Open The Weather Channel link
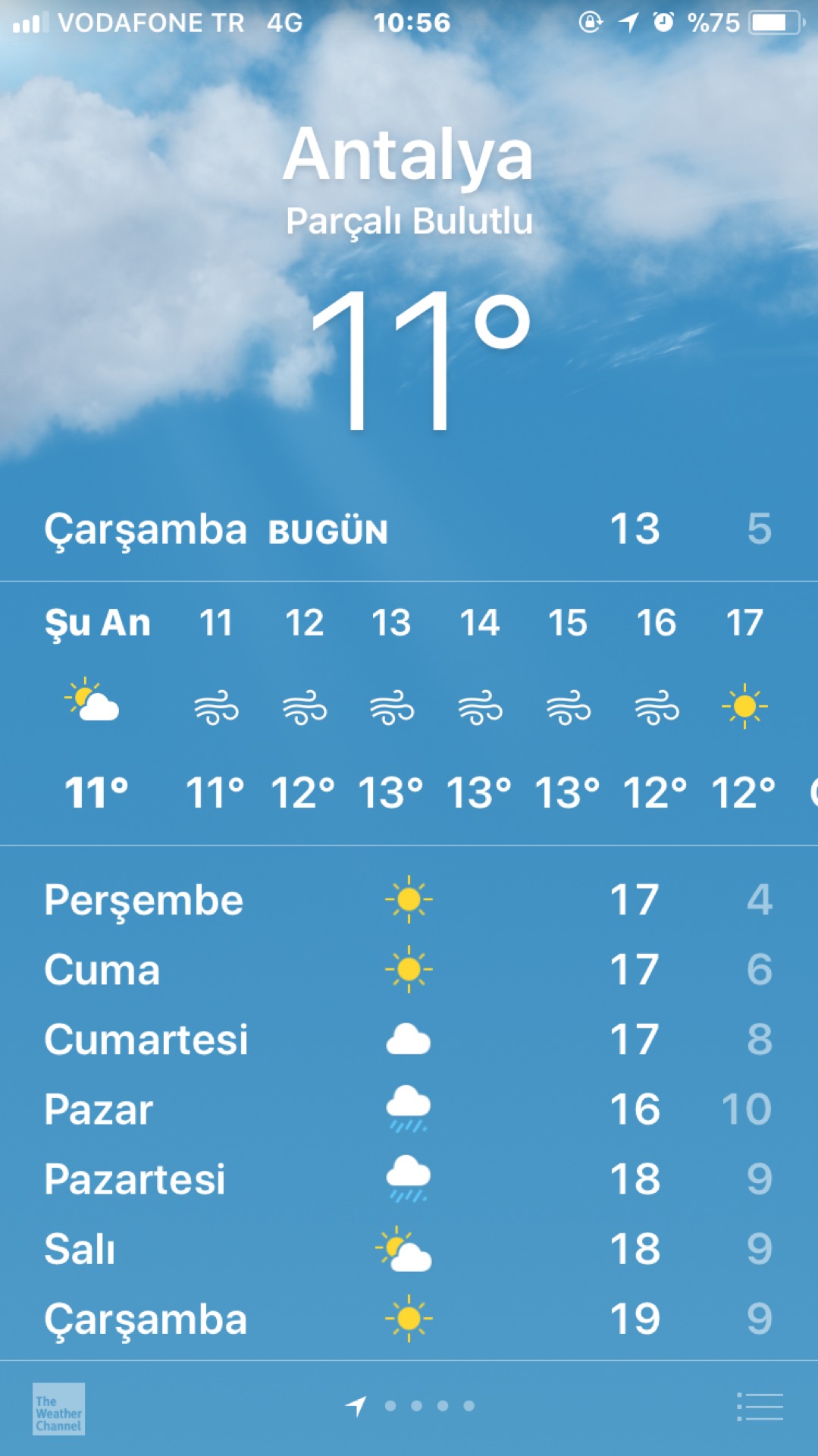The width and height of the screenshot is (818, 1456). point(58,1409)
